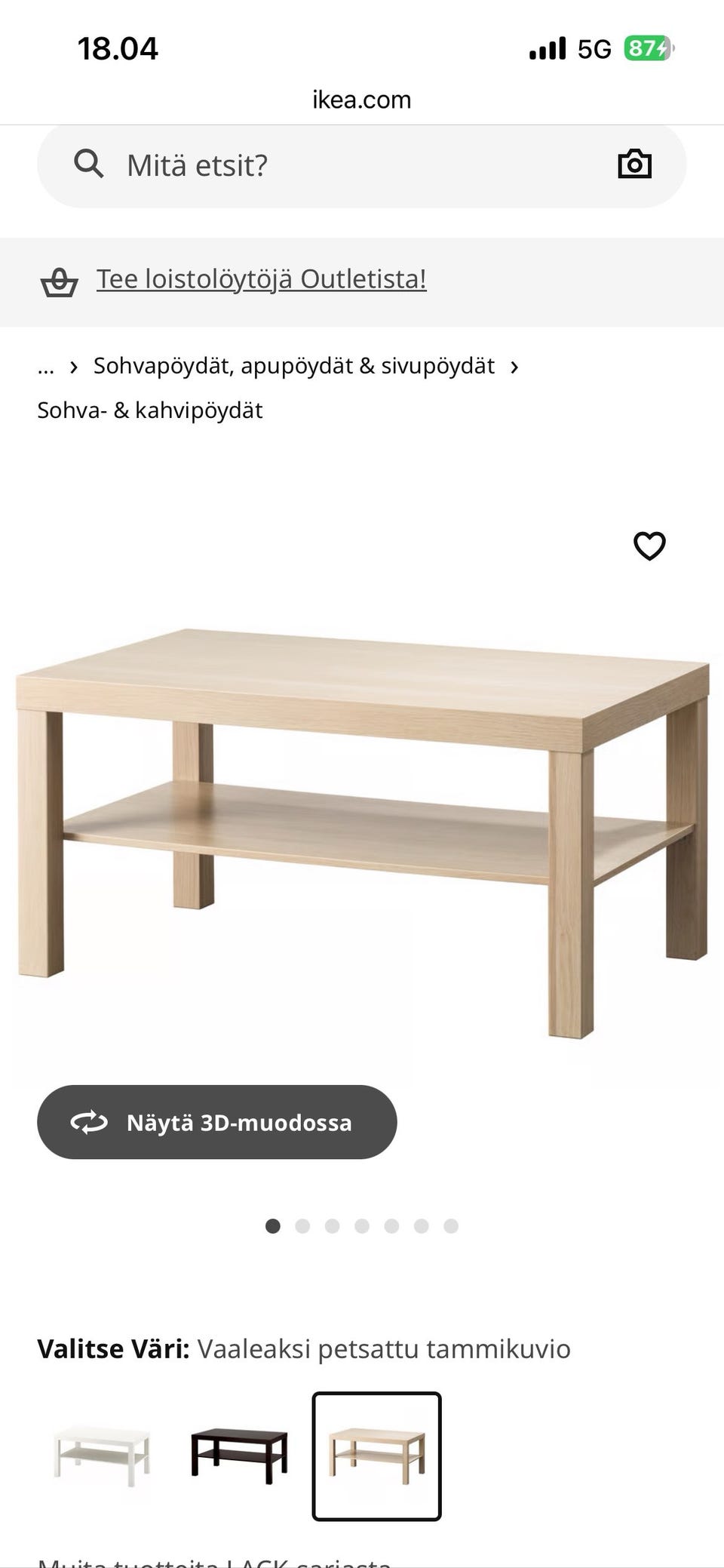Click the magnifying glass search icon
The width and height of the screenshot is (724, 1568).
(89, 164)
